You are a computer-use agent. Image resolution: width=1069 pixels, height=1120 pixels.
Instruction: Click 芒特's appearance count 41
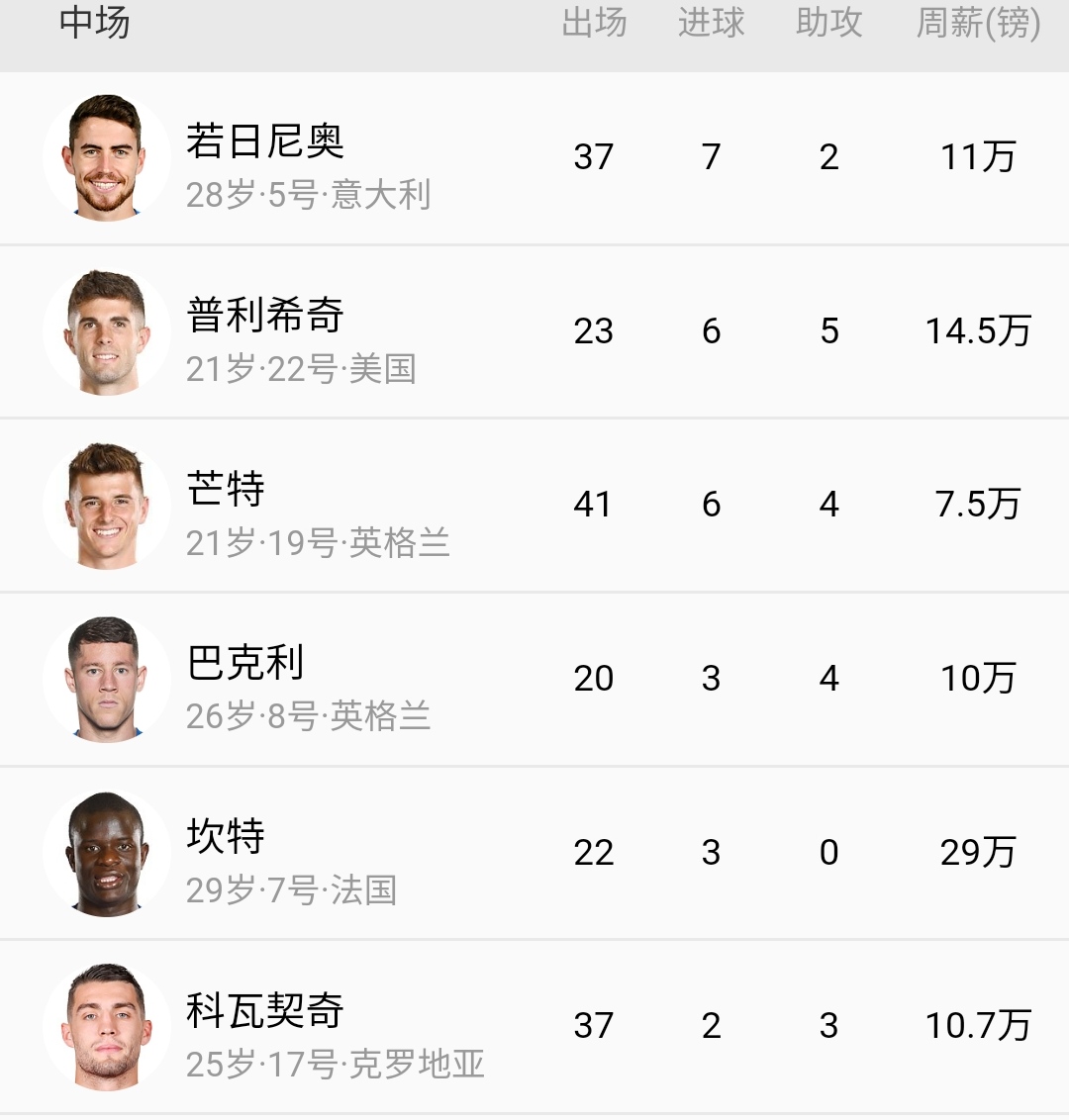(x=592, y=505)
